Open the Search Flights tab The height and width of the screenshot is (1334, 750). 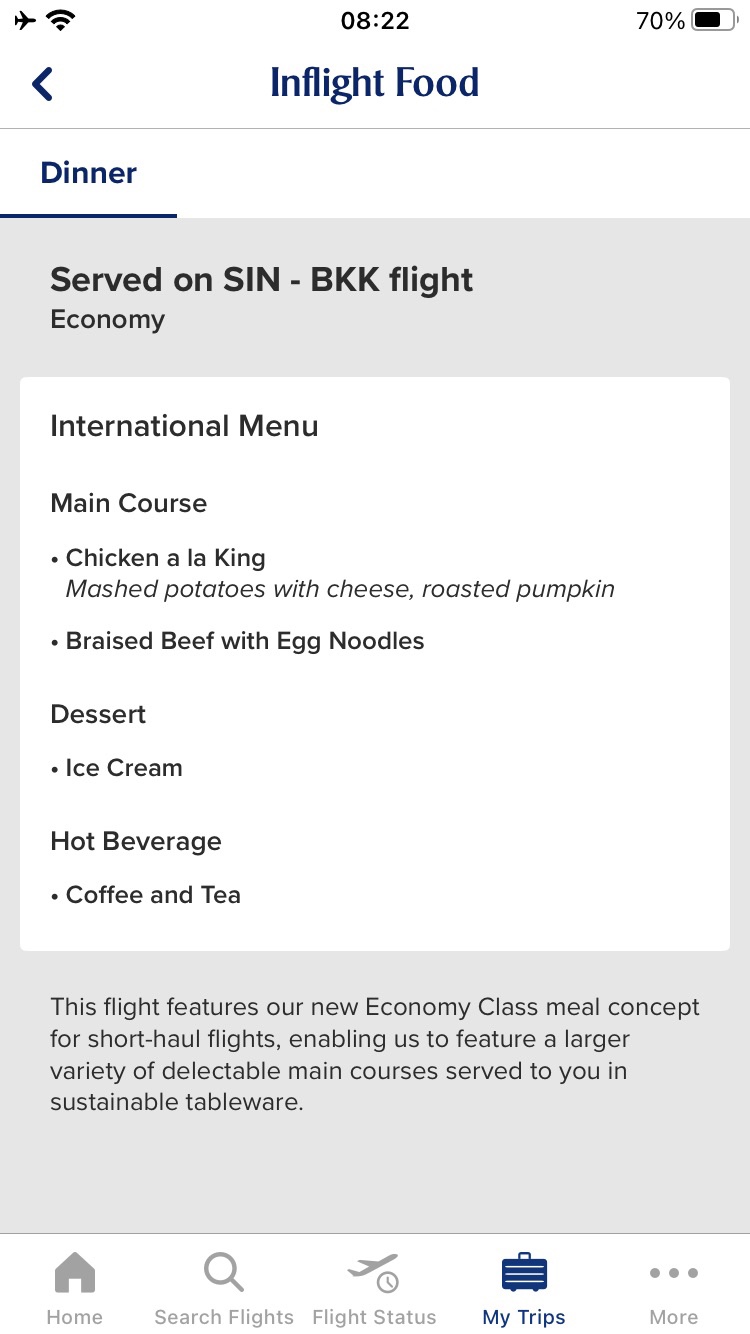(x=224, y=1287)
